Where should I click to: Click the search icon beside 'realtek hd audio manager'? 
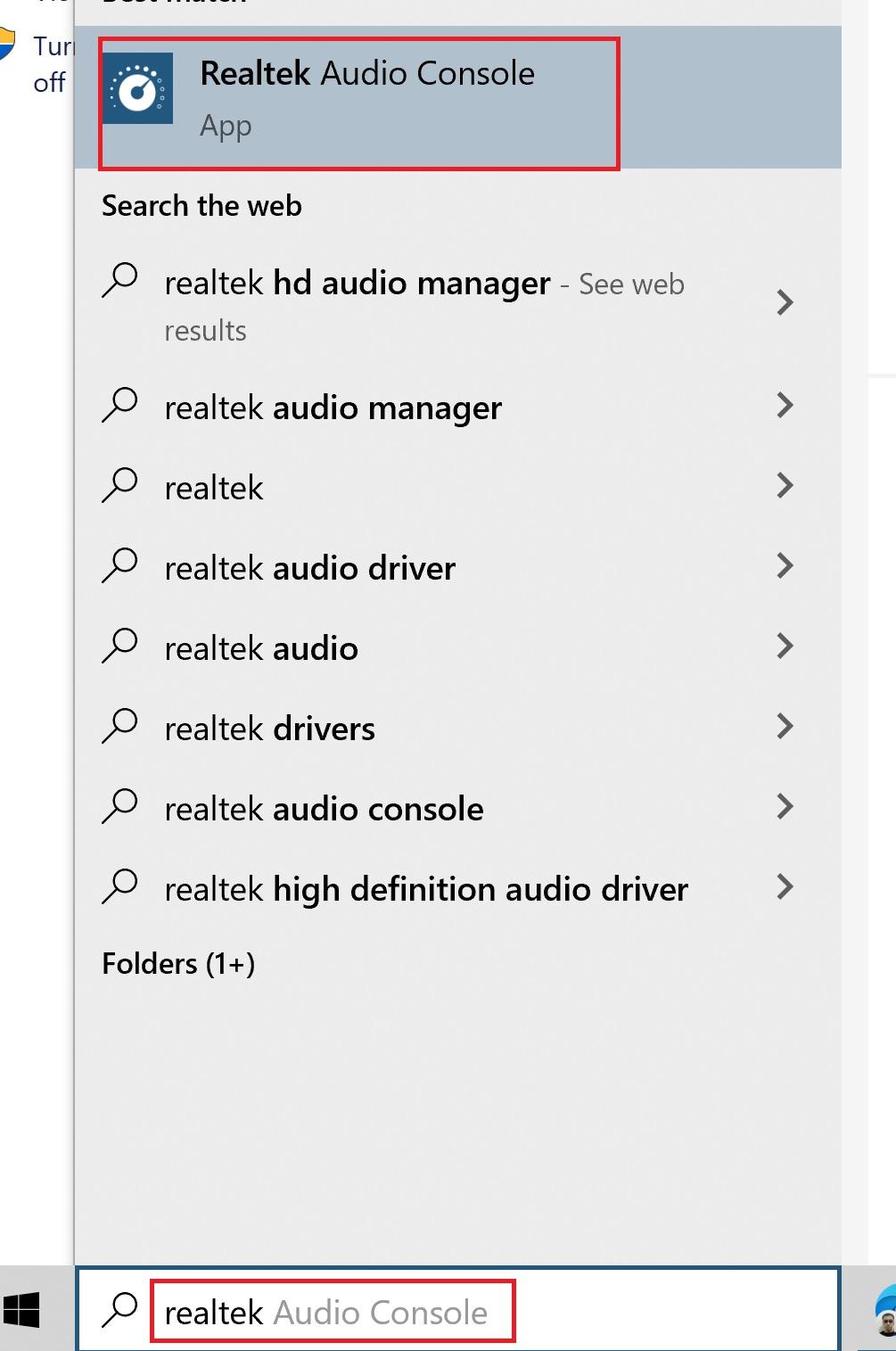pos(120,282)
